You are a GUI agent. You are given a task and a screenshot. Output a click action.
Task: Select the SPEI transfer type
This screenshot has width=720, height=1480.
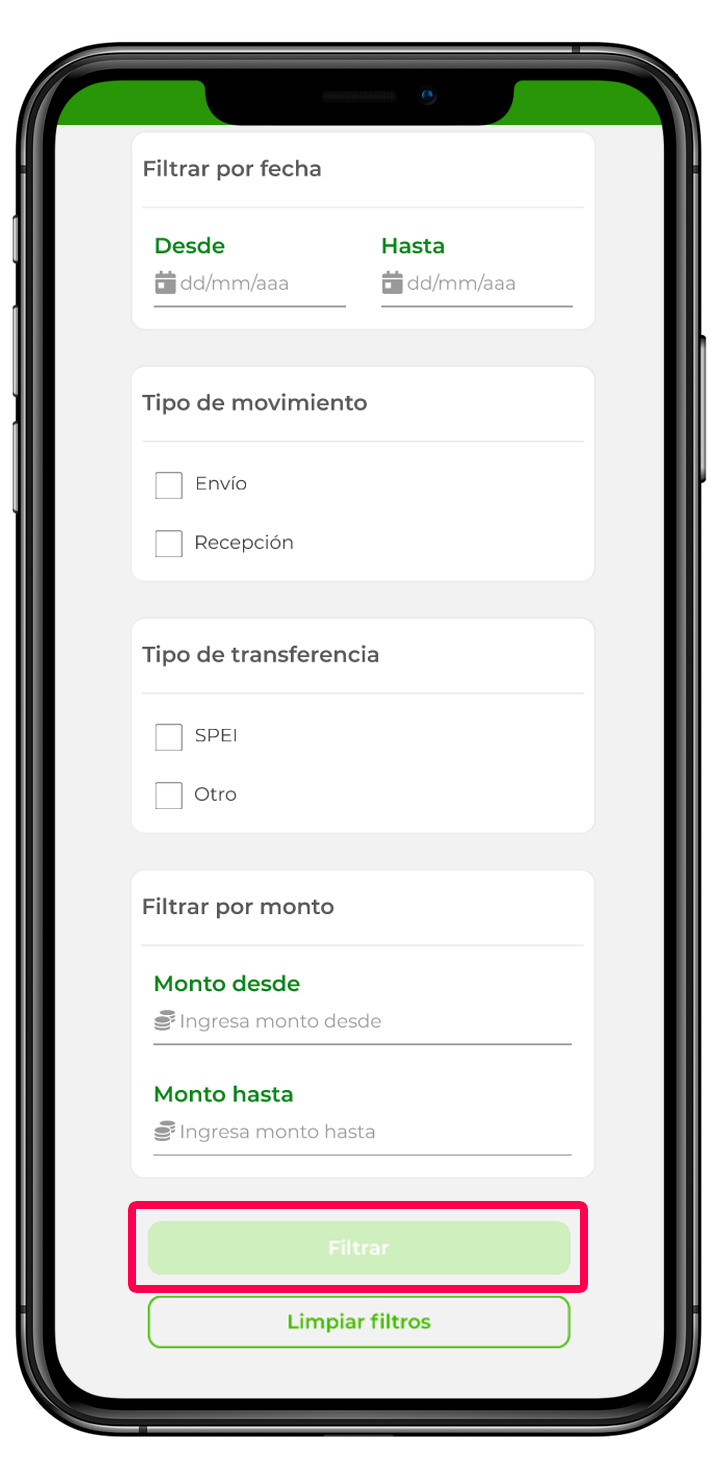tap(169, 737)
